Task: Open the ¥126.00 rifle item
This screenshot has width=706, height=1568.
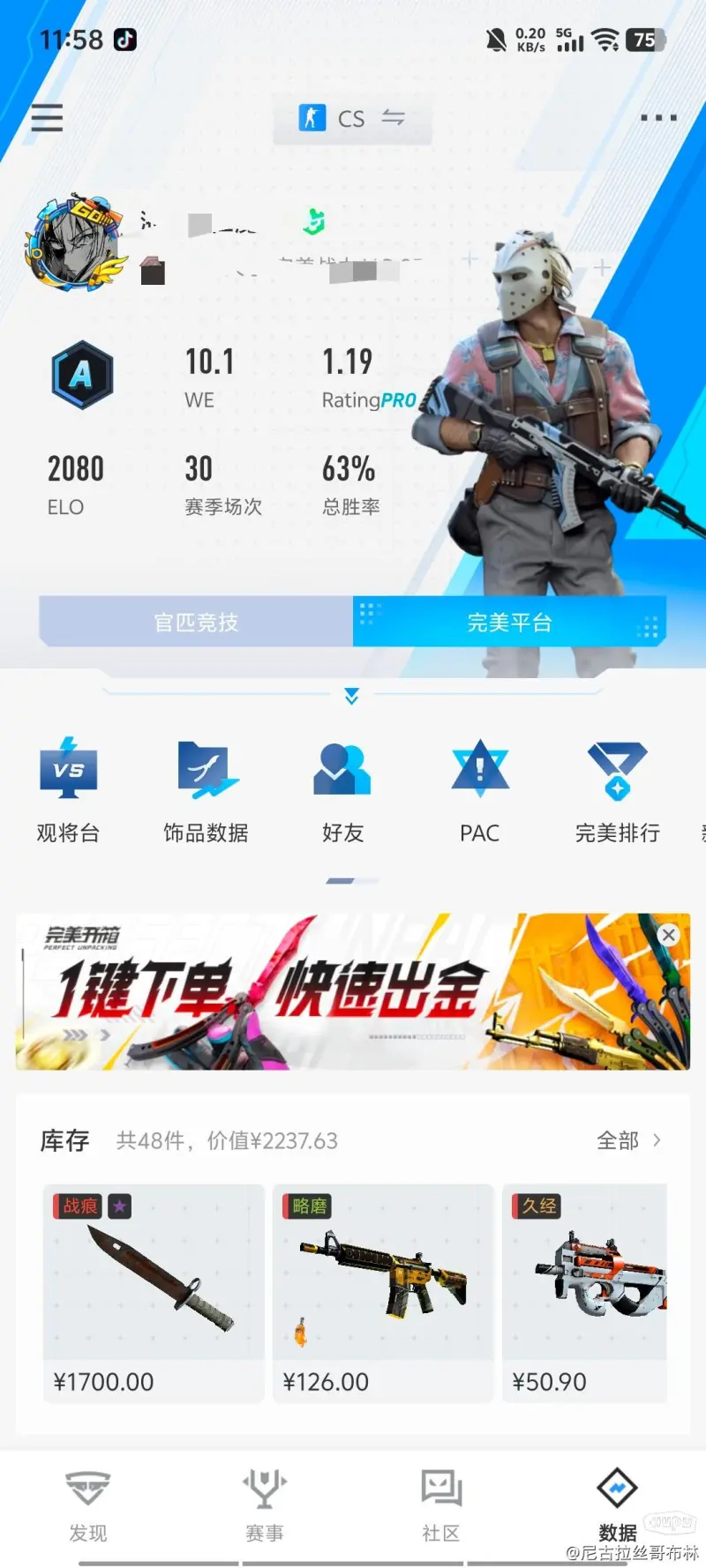Action: click(x=383, y=1293)
